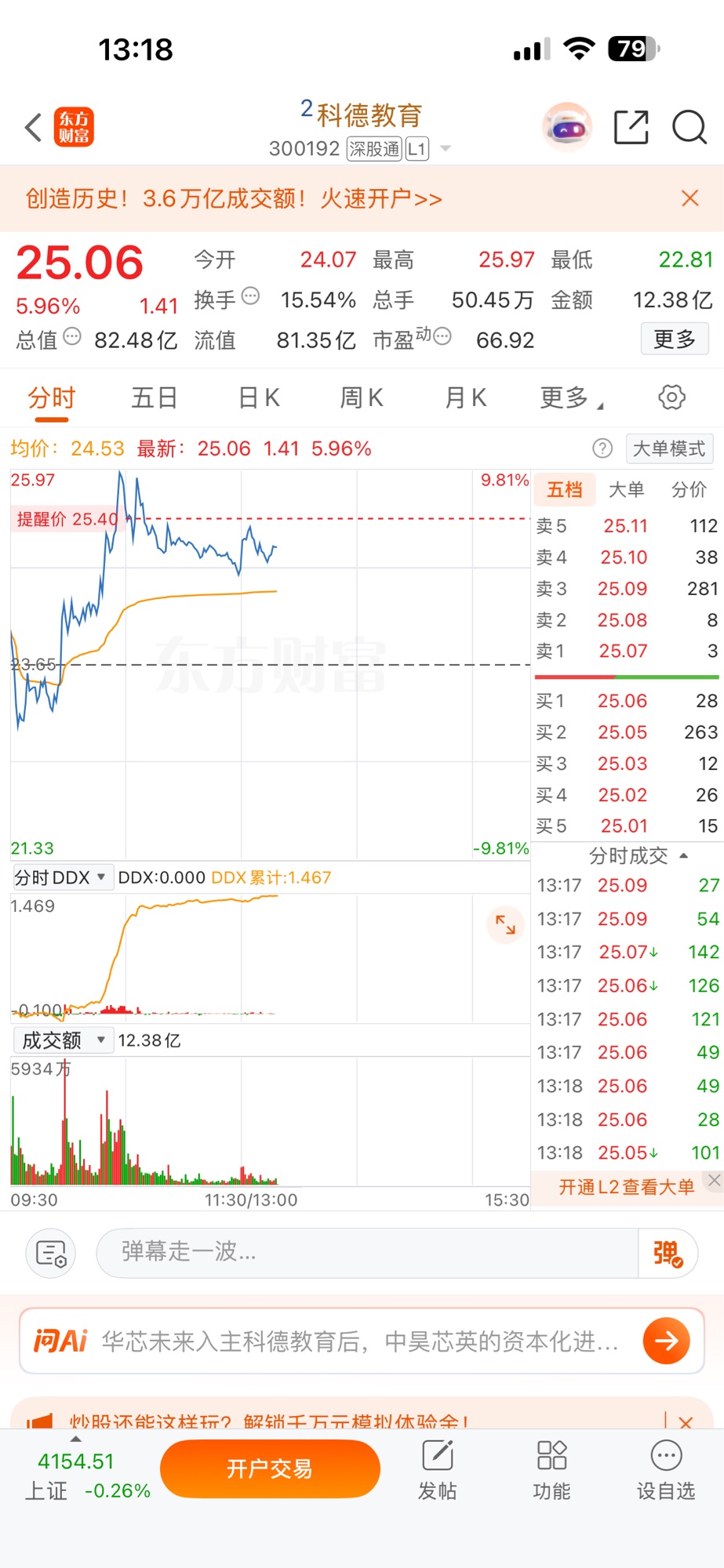Select the 月K chart tab
724x1568 pixels.
(x=466, y=398)
